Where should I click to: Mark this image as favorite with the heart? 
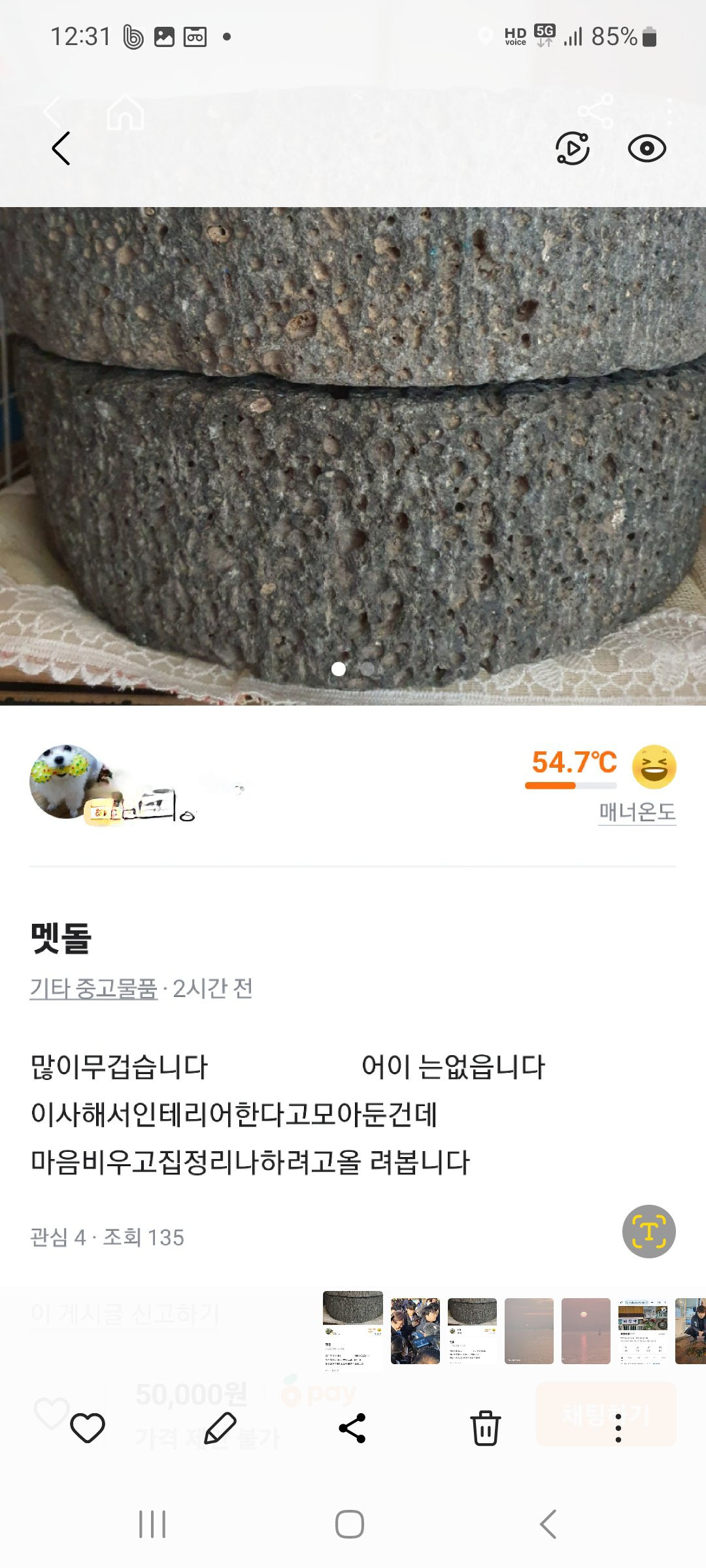tap(88, 1428)
